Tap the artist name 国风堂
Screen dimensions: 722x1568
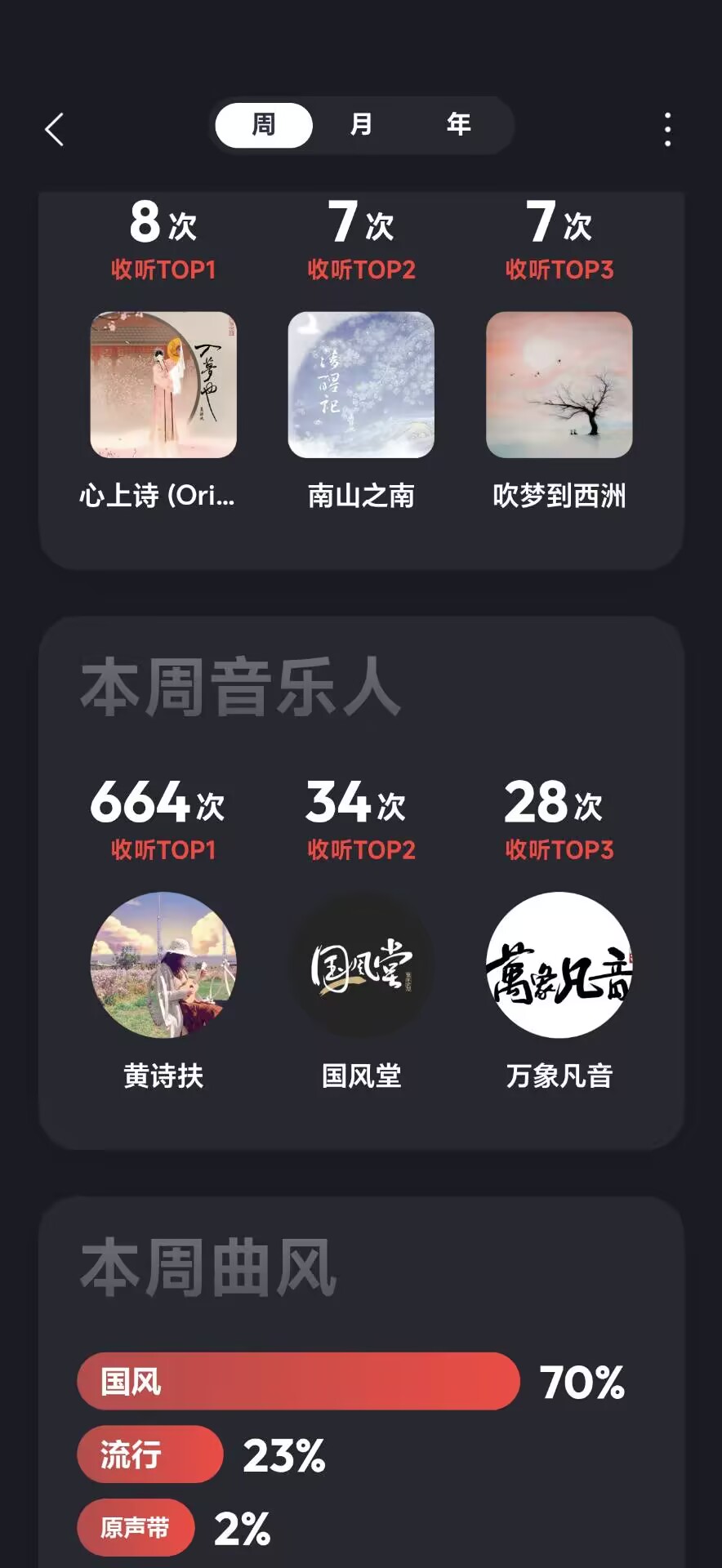pos(361,1078)
